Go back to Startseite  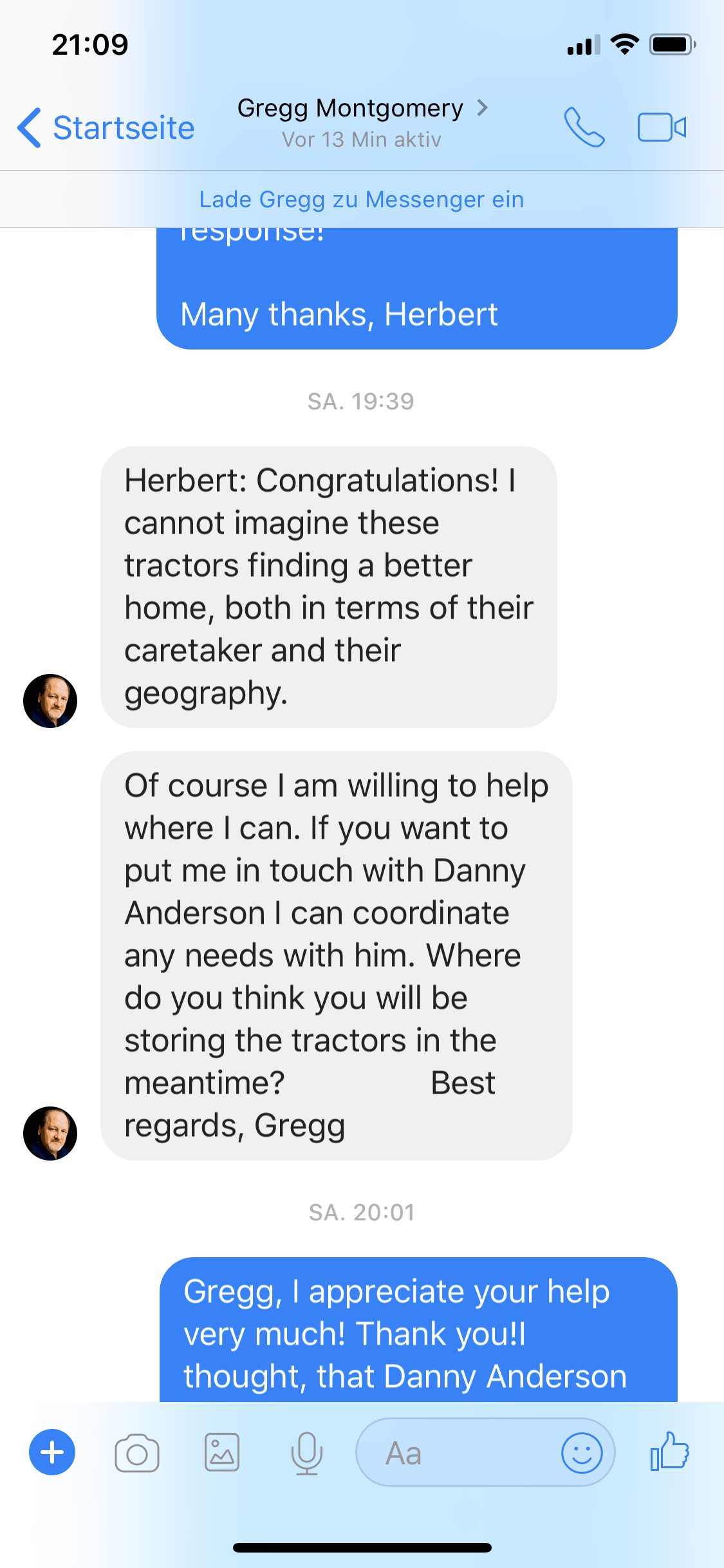point(106,127)
